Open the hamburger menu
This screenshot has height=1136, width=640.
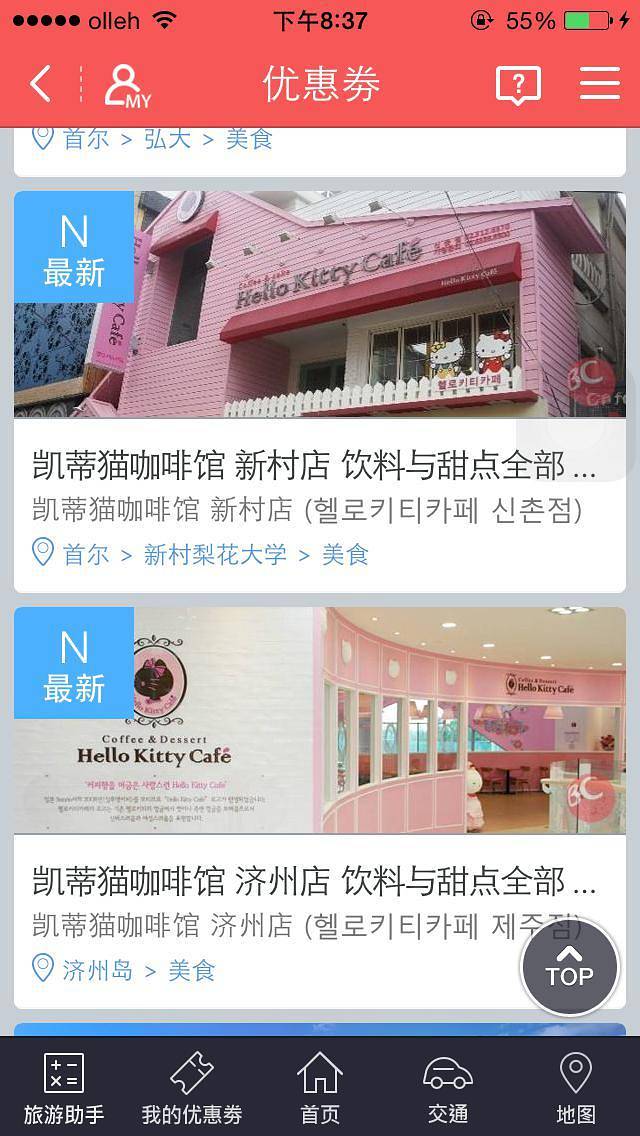click(600, 84)
